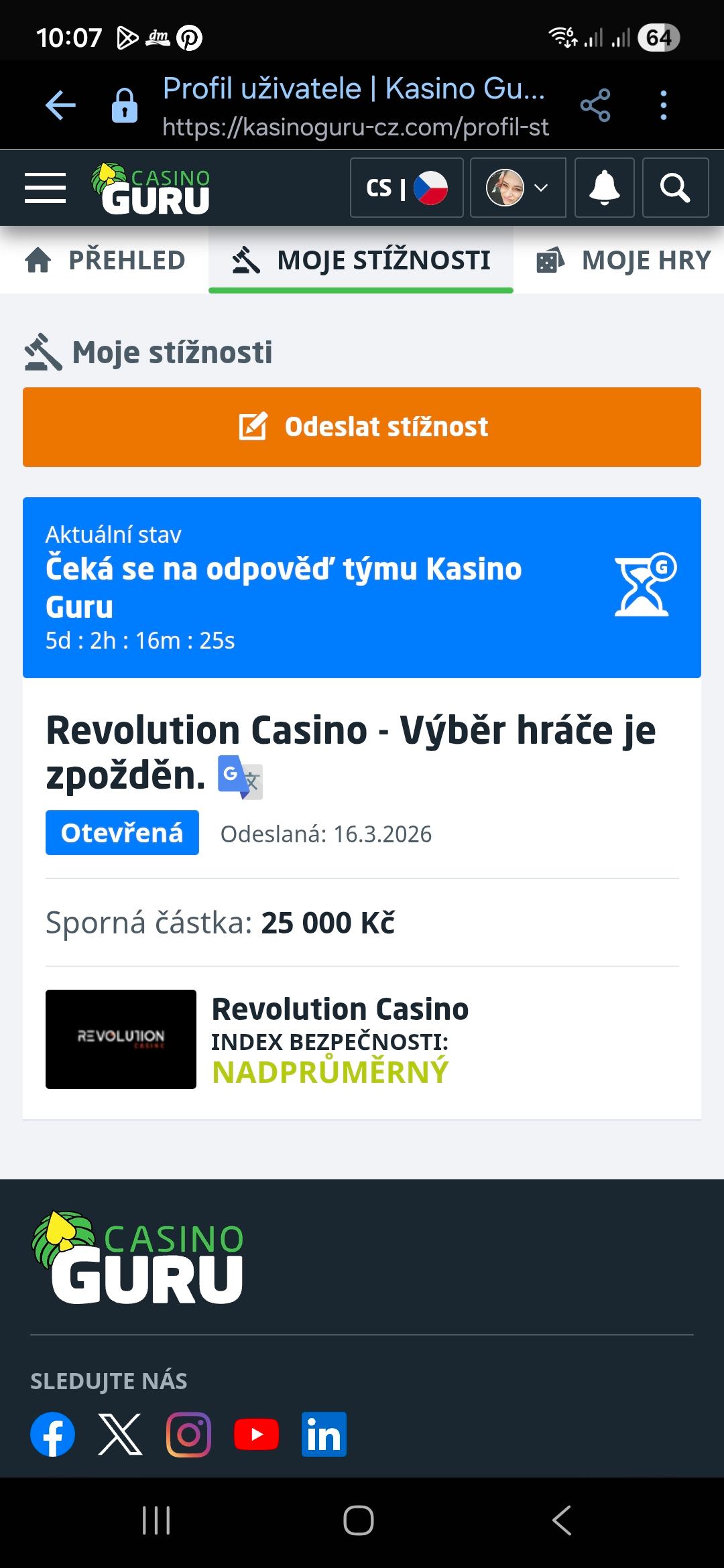The image size is (724, 1568).
Task: Expand the user avatar dropdown
Action: 518,188
